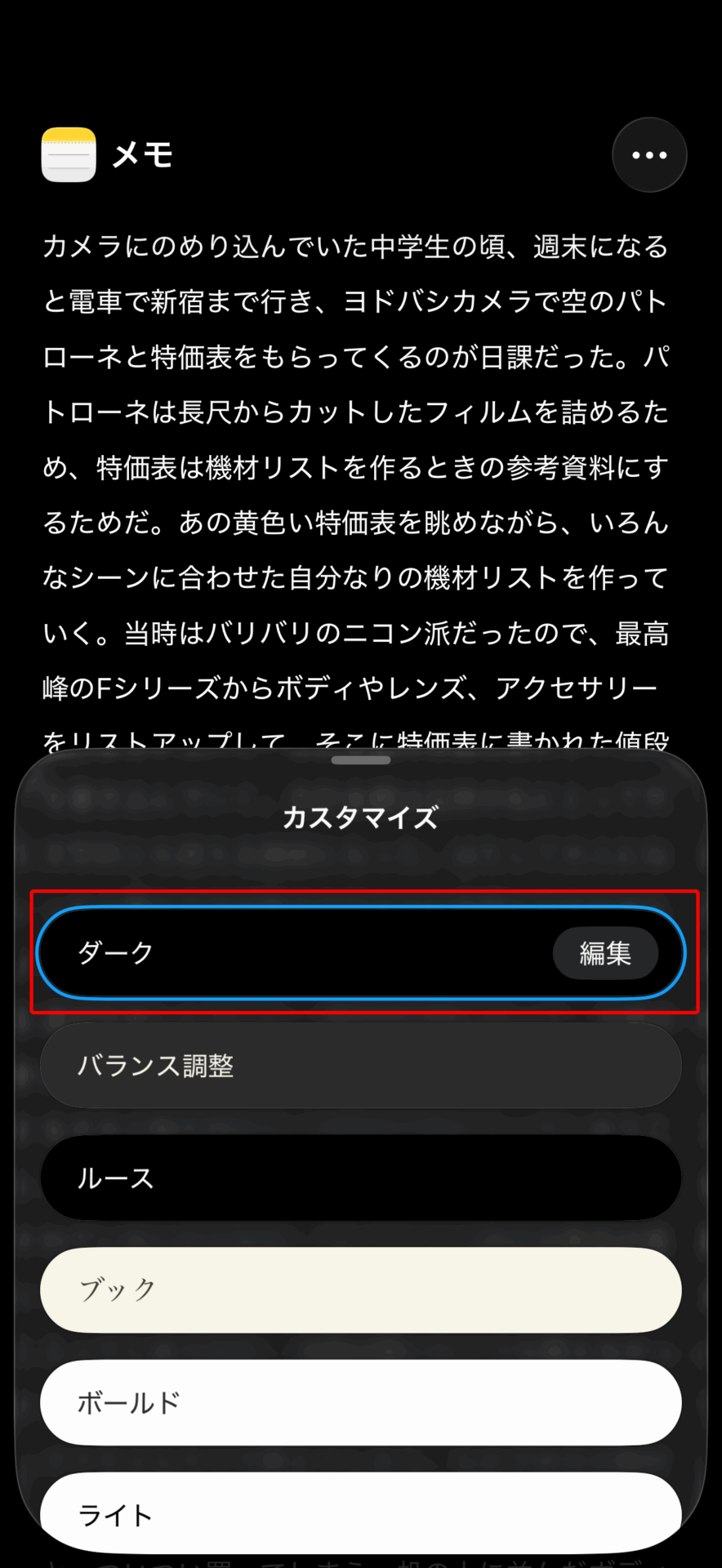Viewport: 722px width, 1568px height.
Task: Select the ライト theme
Action: click(360, 1512)
